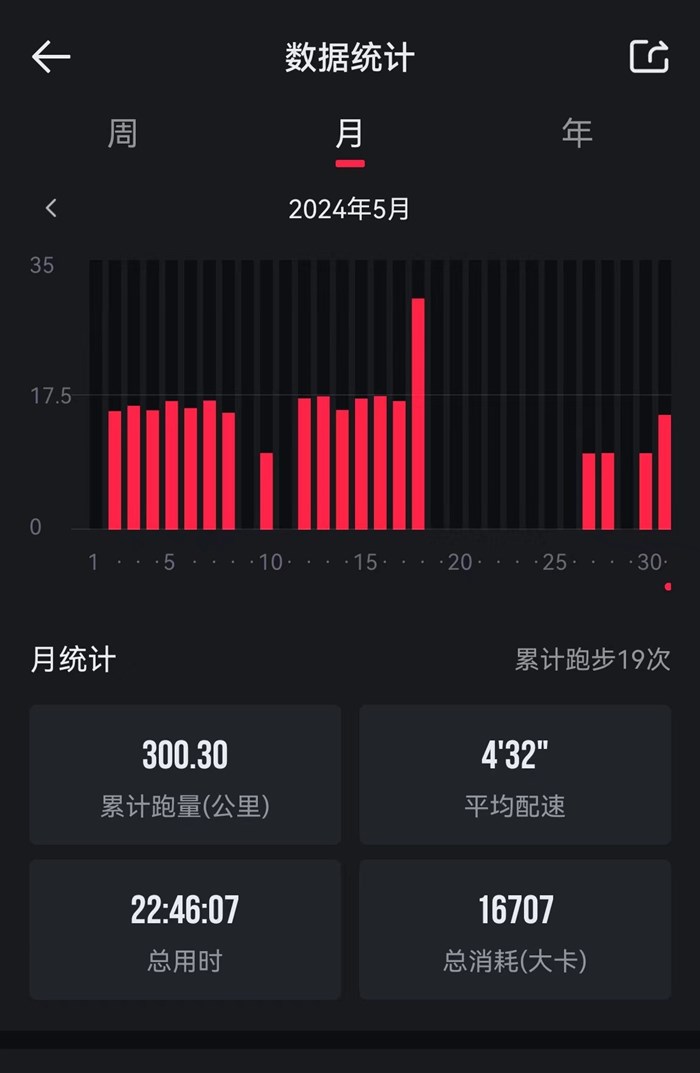The width and height of the screenshot is (700, 1073).
Task: Switch to the 周 tab
Action: point(122,133)
